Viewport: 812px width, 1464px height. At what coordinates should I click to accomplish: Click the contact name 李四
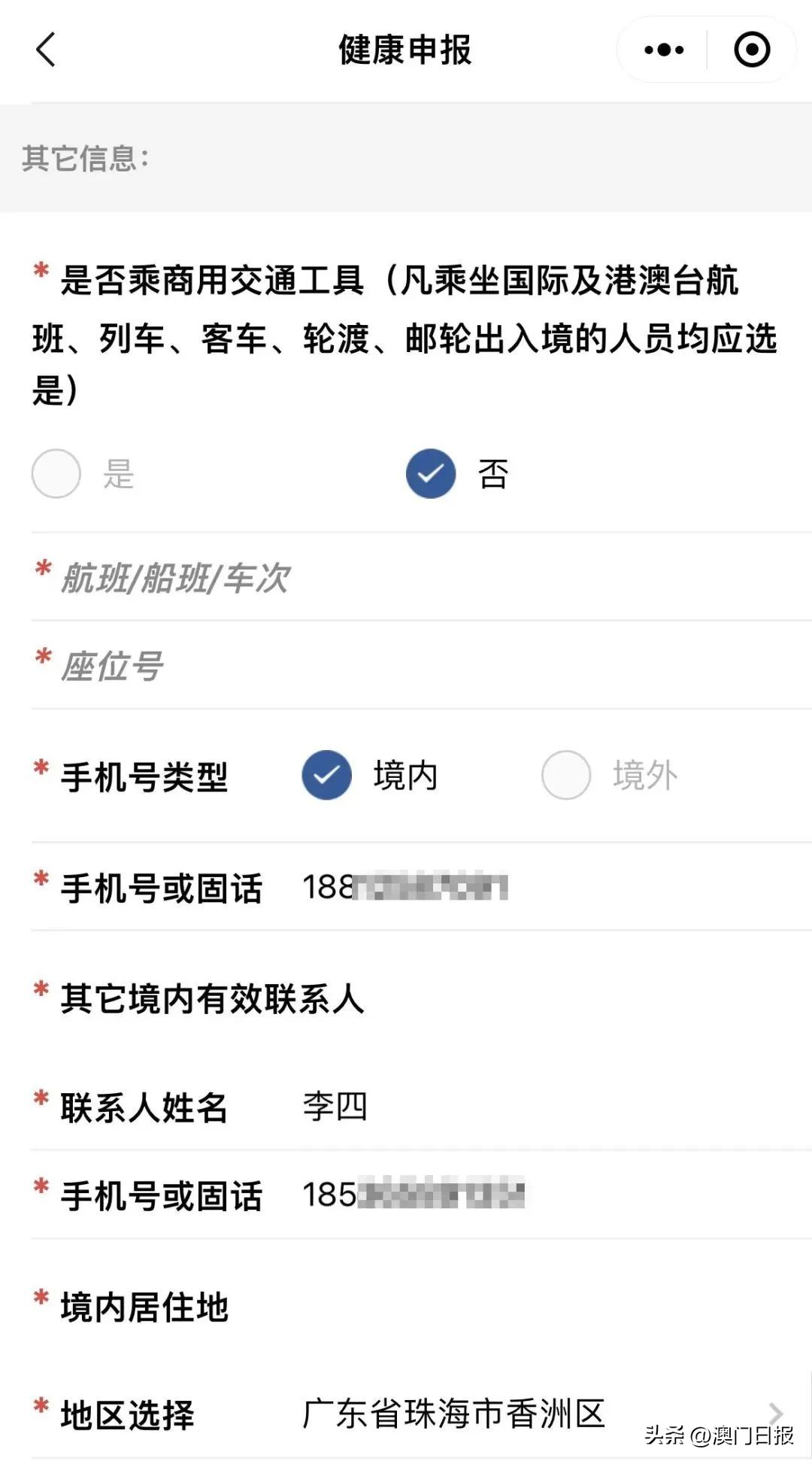[x=335, y=1106]
